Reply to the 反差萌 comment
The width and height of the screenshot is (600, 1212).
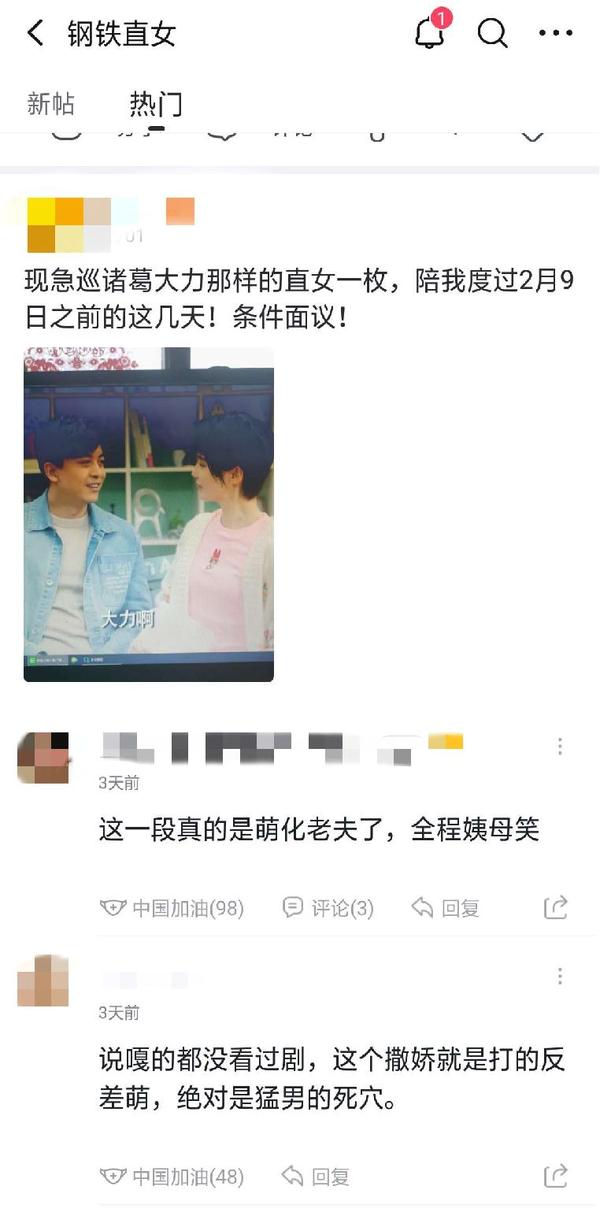(316, 1177)
